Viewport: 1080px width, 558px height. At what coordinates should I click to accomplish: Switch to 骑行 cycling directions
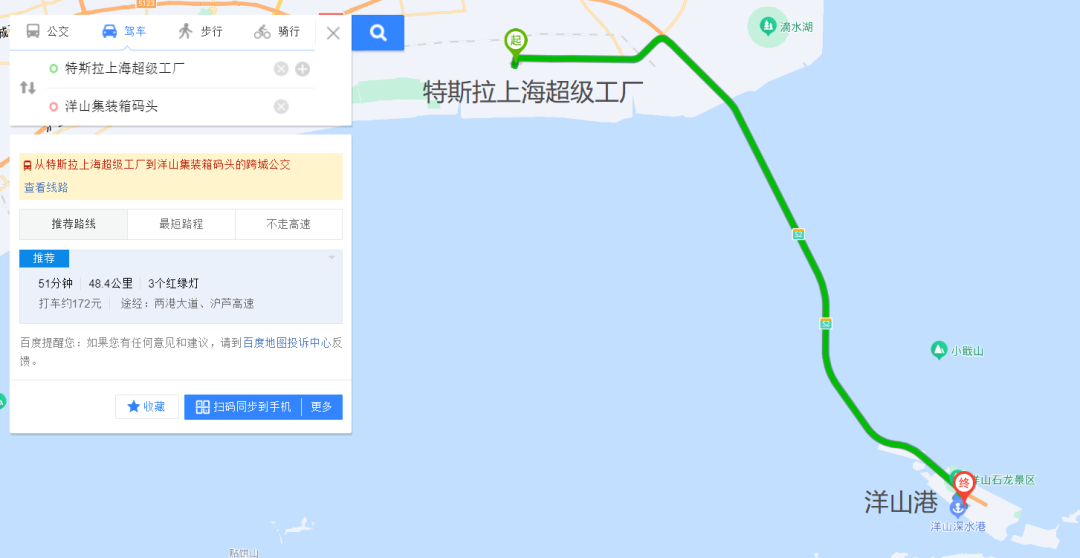coord(277,32)
